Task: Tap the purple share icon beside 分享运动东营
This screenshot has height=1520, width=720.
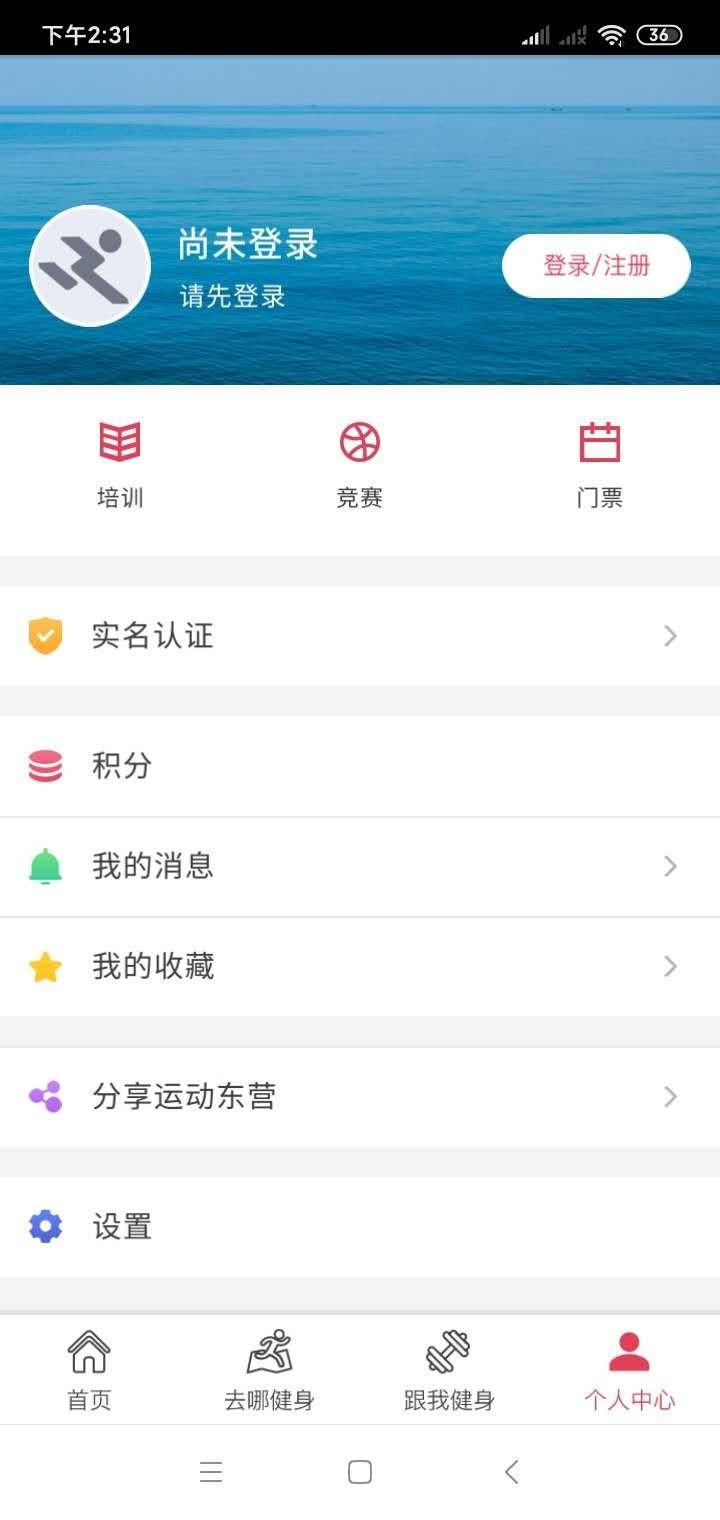Action: pos(44,1096)
